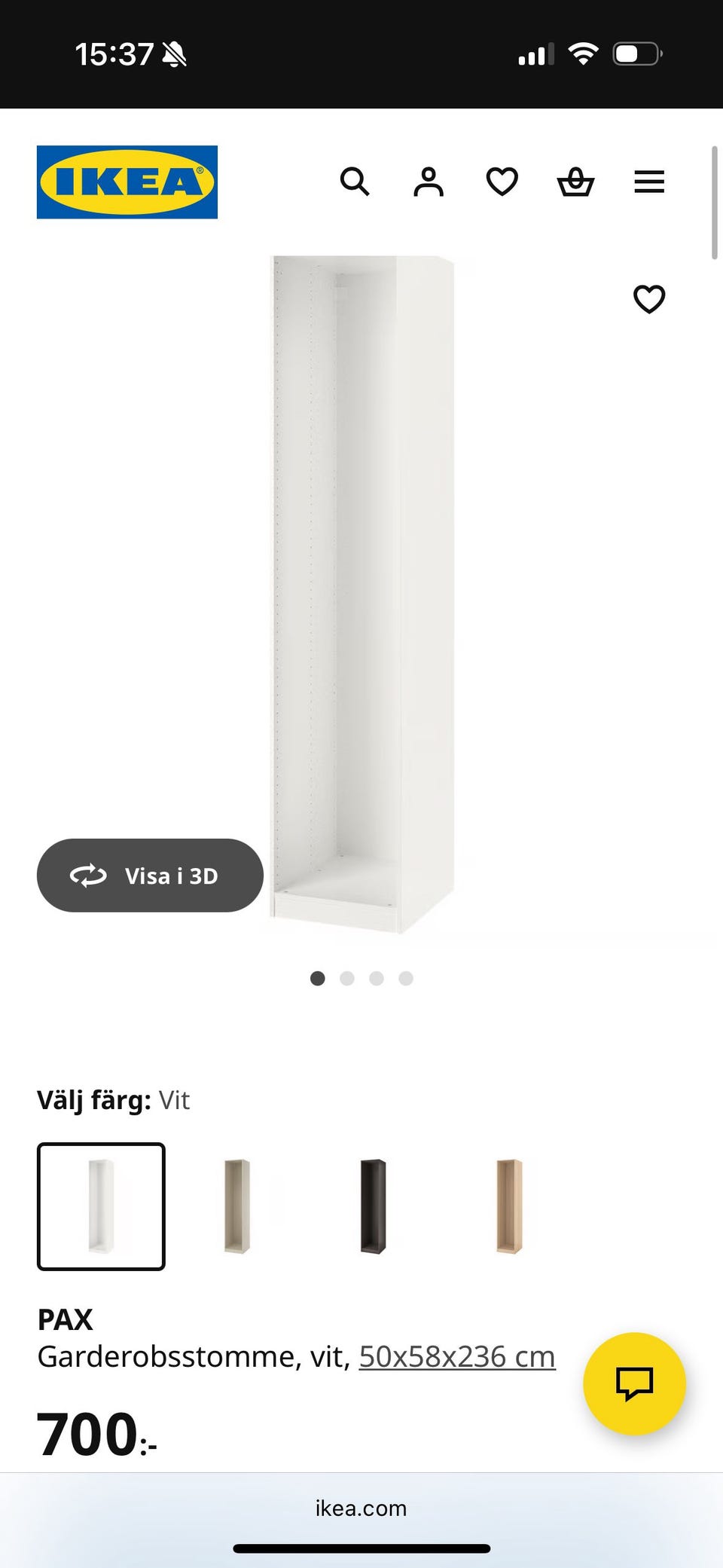Open the shopping basket
Screen dimensions: 723x1568
coord(575,182)
